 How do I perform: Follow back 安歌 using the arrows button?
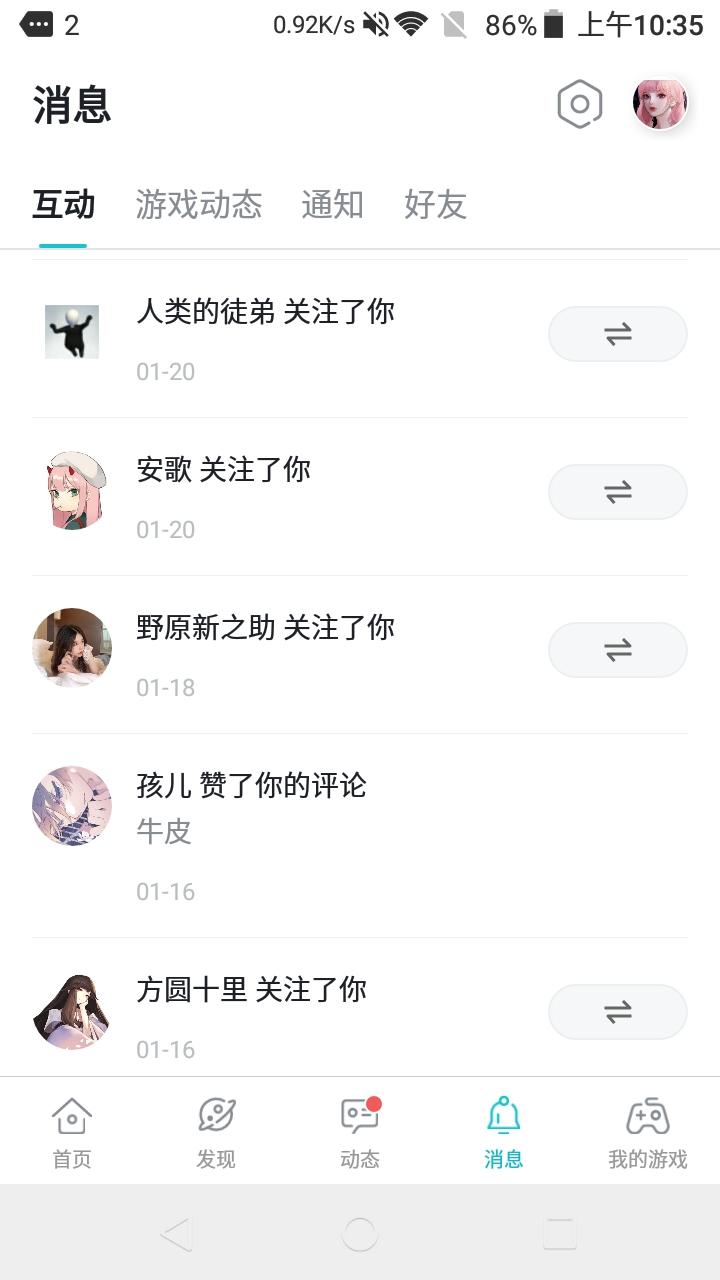point(617,491)
